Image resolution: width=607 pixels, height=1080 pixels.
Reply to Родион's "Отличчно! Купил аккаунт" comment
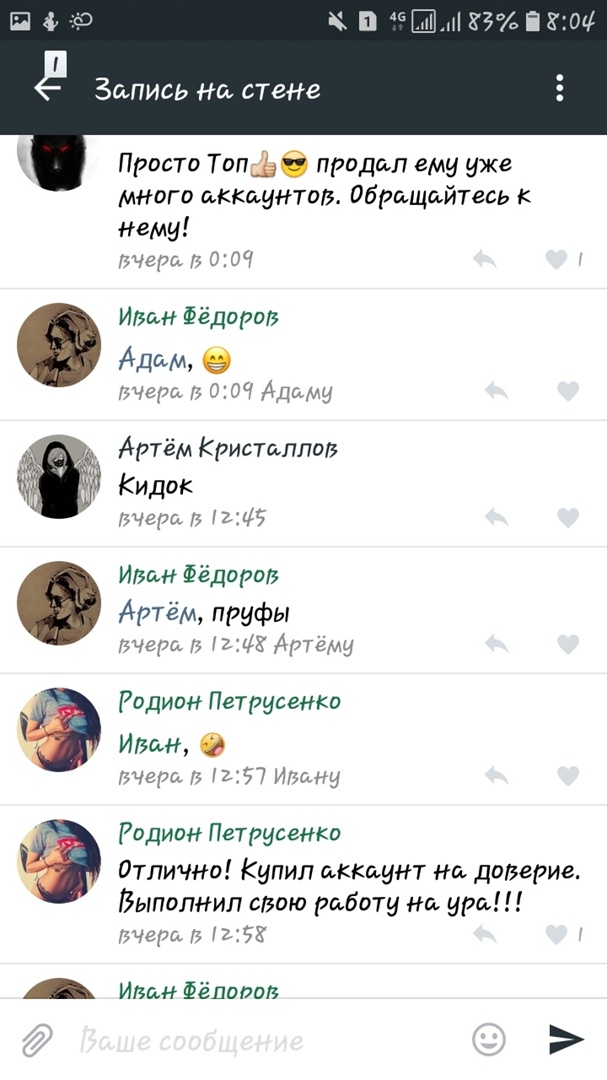click(x=484, y=935)
